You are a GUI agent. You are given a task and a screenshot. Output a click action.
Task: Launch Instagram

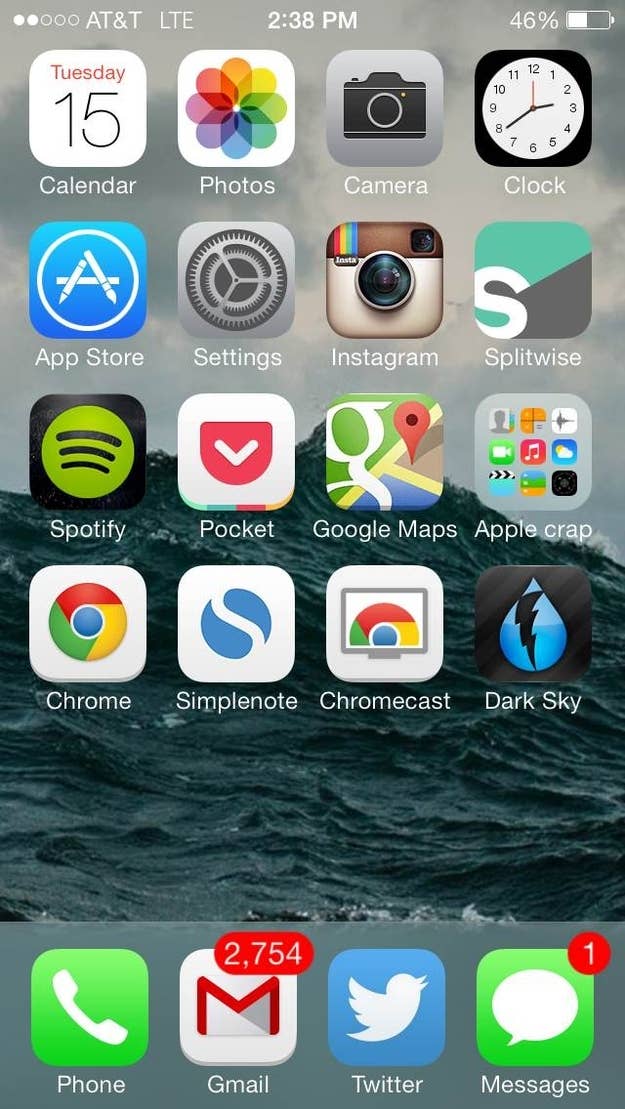pyautogui.click(x=385, y=280)
